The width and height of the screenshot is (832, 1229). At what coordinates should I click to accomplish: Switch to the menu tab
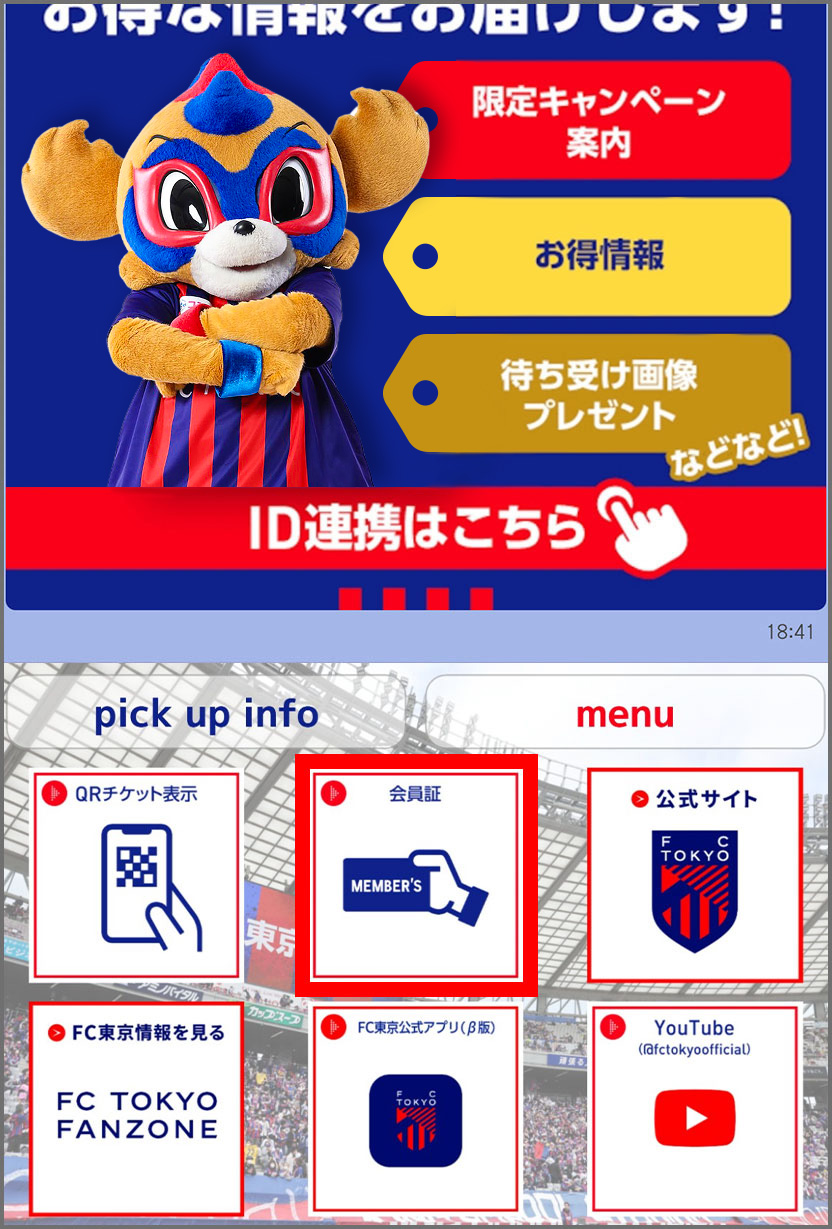tap(625, 714)
